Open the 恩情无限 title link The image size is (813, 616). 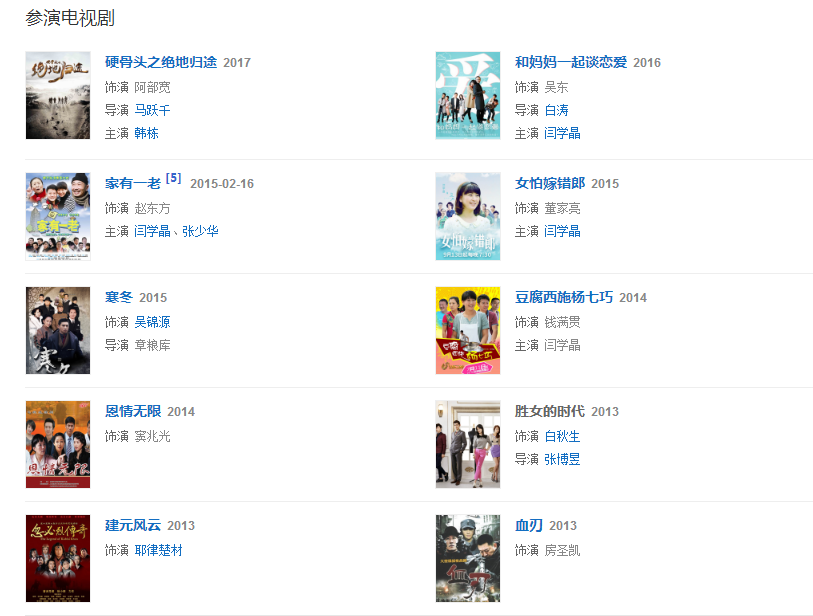(132, 412)
